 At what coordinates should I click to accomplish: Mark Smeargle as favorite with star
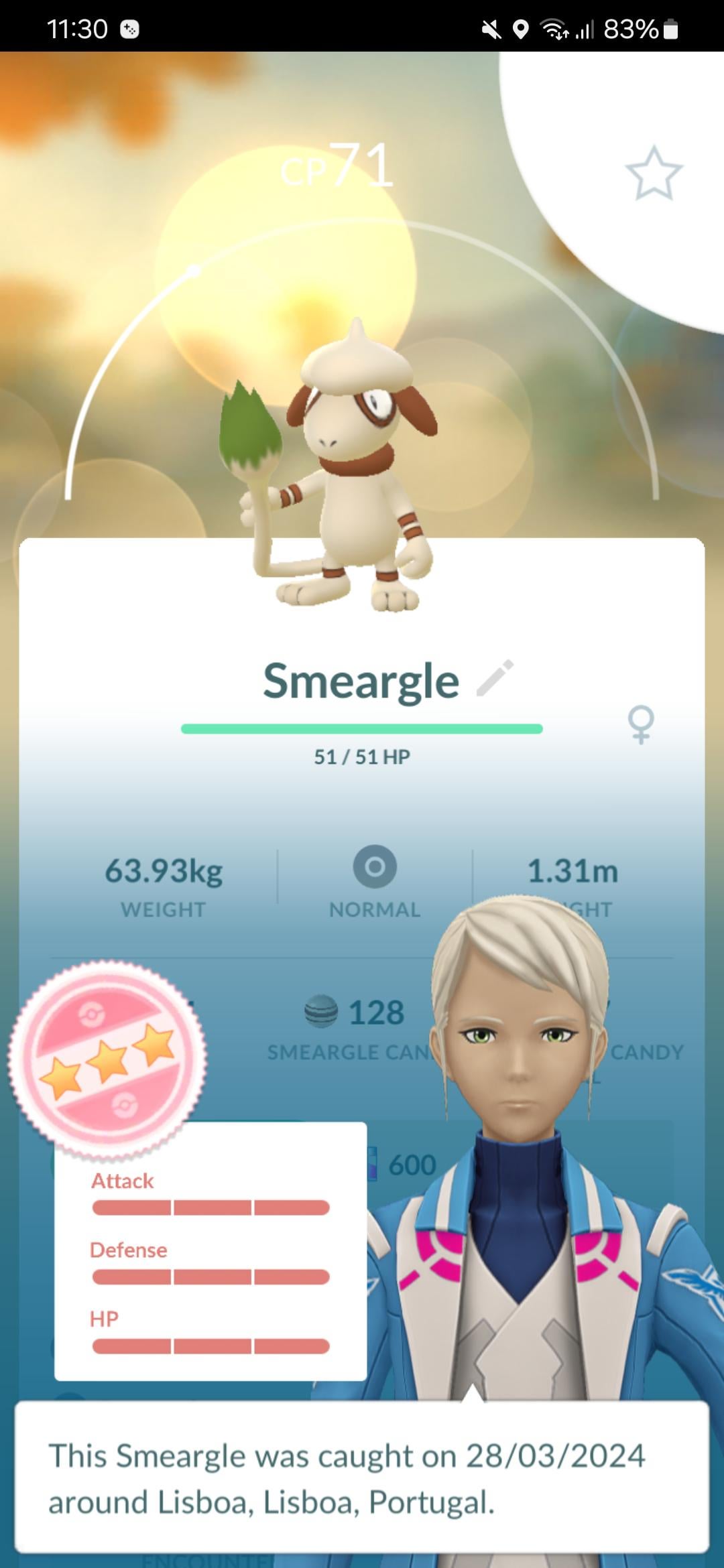653,174
